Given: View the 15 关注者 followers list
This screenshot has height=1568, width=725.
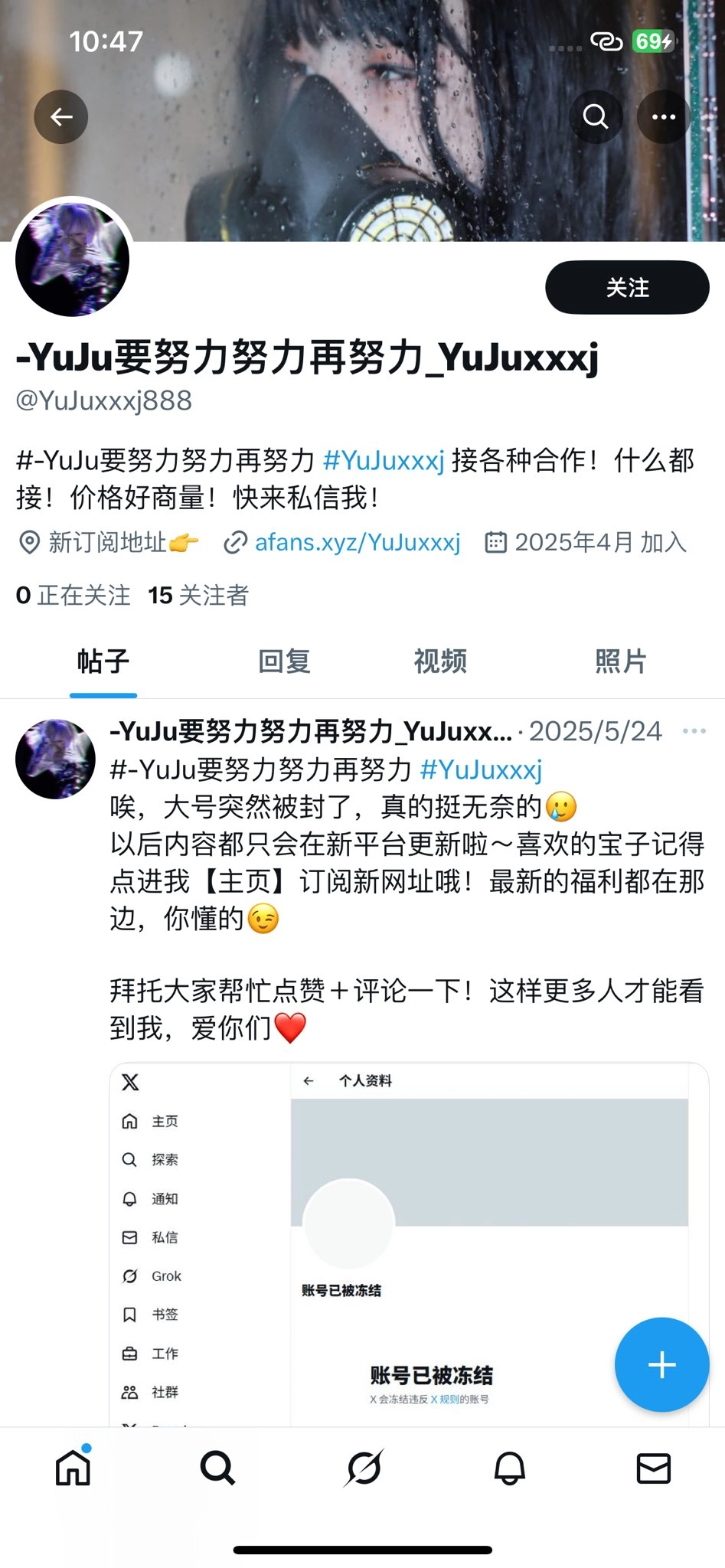Looking at the screenshot, I should (198, 595).
